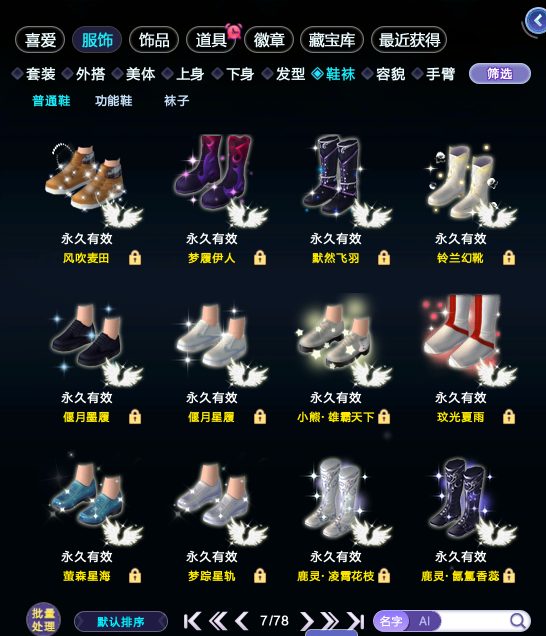
Task: Select the 最近获得 tab
Action: 409,40
